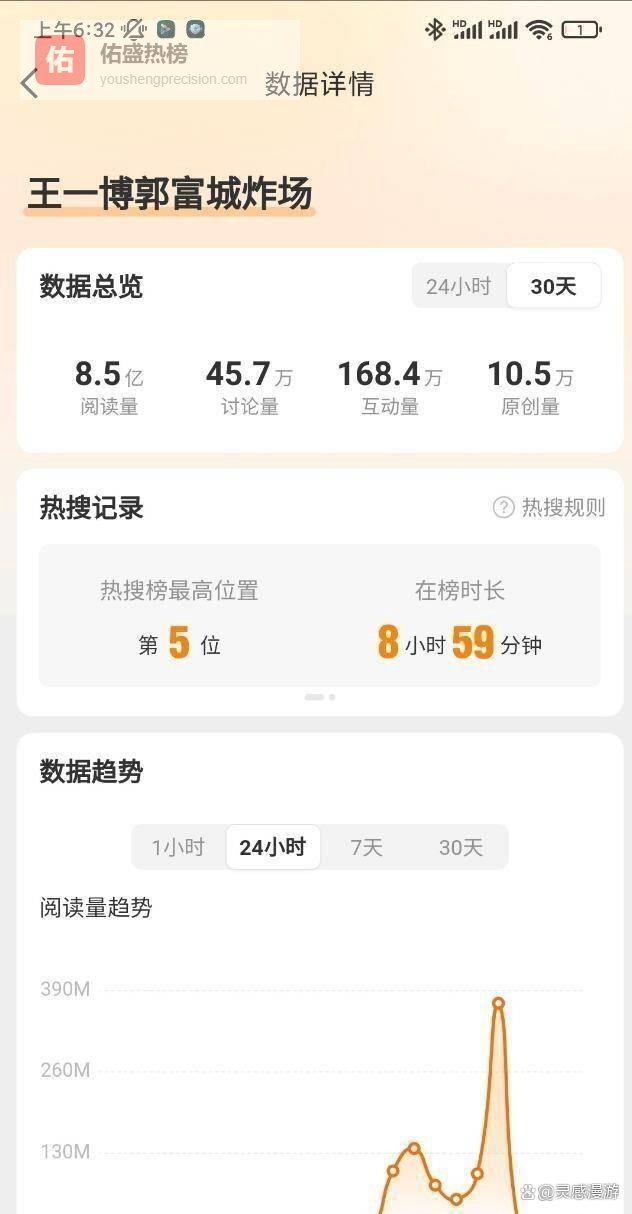View the 30天 data trend
The height and width of the screenshot is (1214, 632).
tap(460, 848)
